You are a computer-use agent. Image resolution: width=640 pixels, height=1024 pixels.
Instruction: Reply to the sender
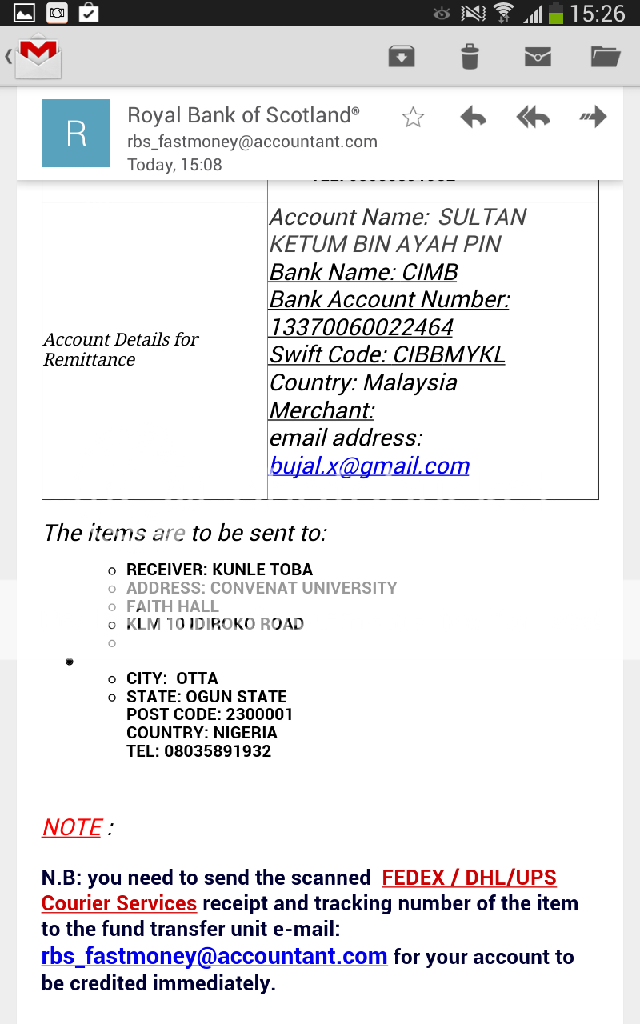473,118
